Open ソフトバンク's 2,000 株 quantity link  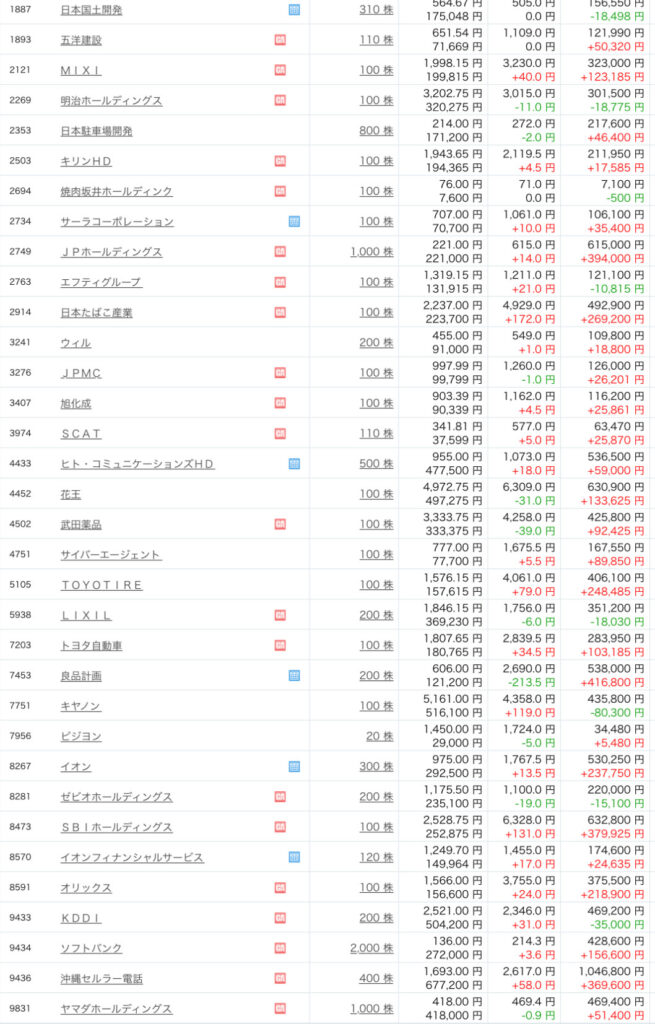(372, 948)
